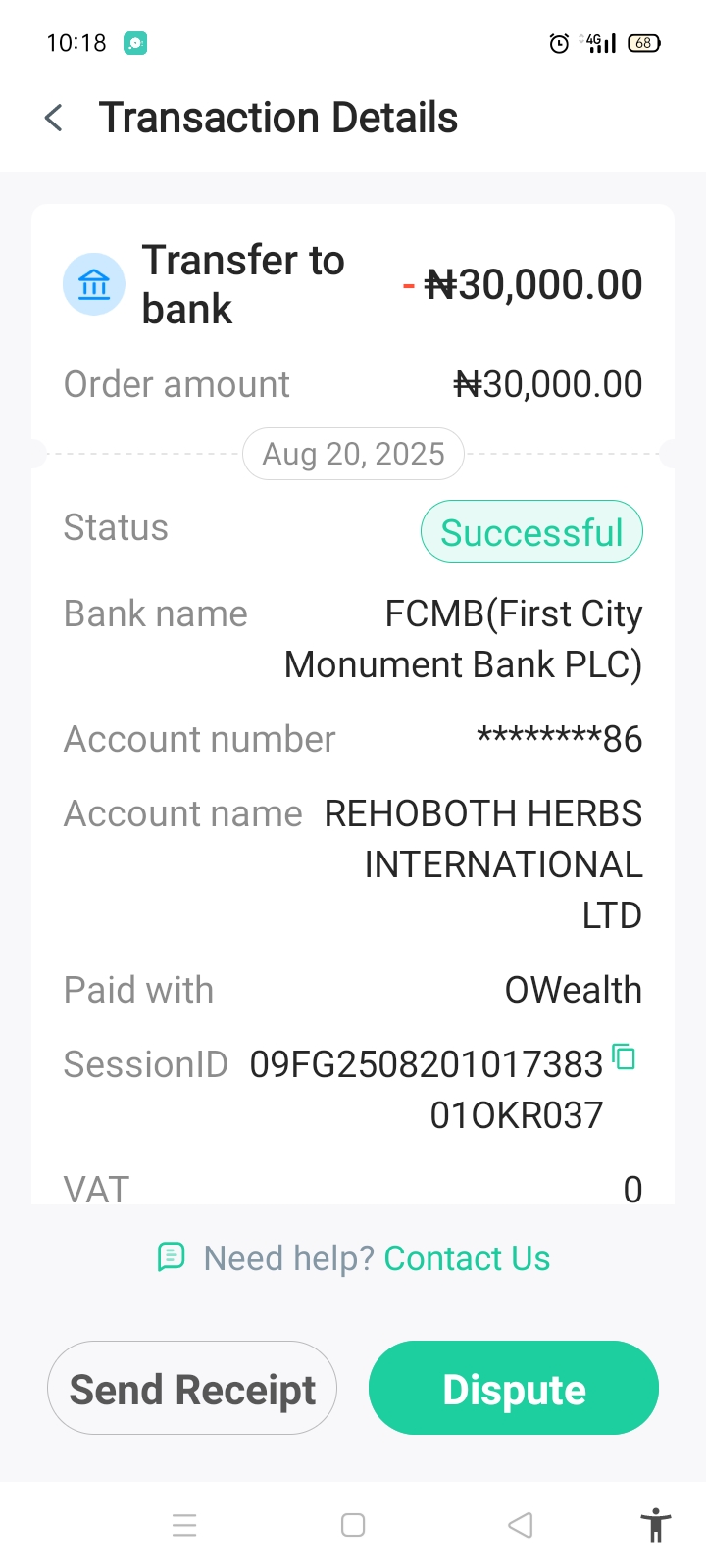Tap the system back triangle

(521, 1525)
